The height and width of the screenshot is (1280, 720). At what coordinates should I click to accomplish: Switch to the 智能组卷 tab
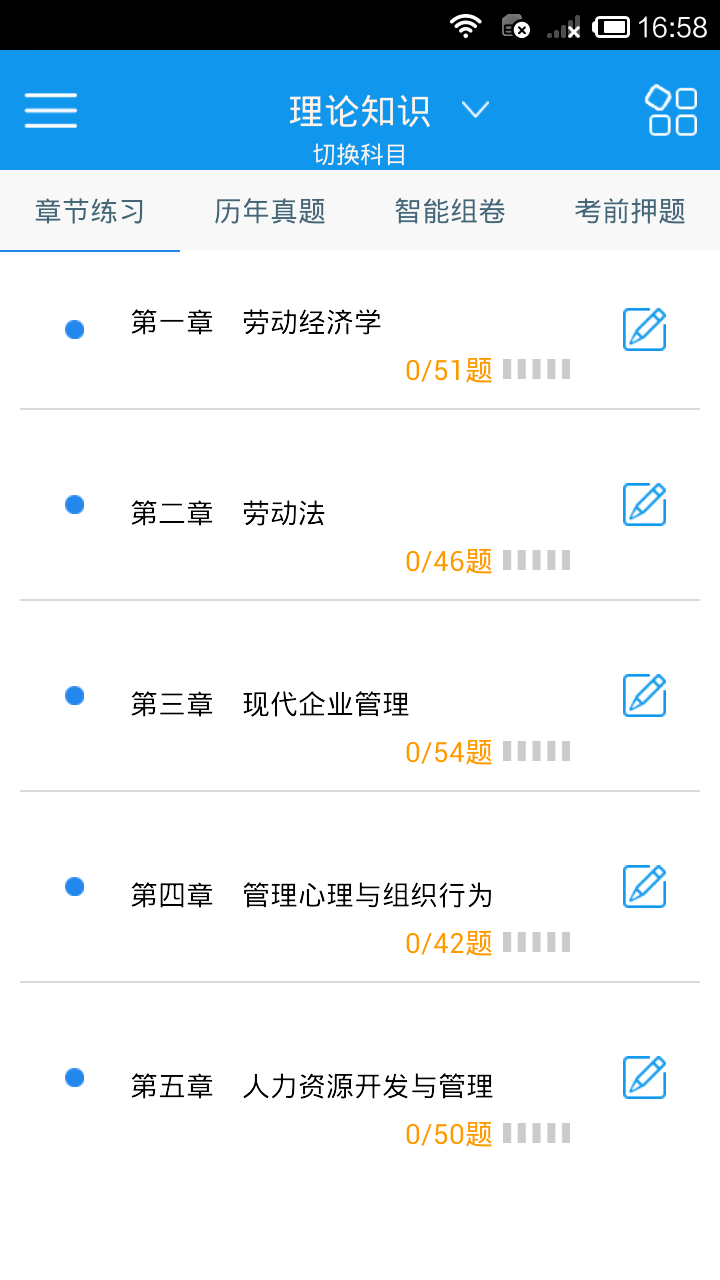coord(450,211)
